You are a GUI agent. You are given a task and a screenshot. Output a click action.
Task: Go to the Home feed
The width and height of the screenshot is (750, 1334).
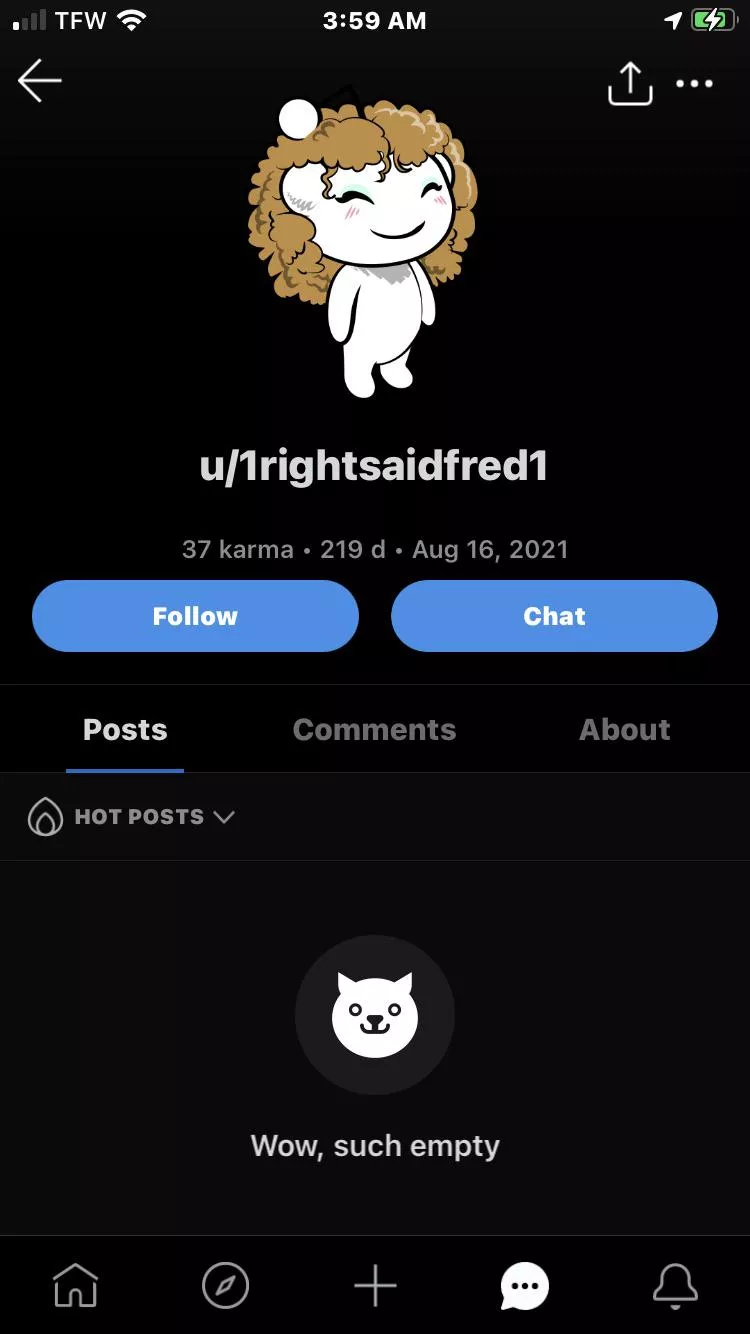[76, 1285]
